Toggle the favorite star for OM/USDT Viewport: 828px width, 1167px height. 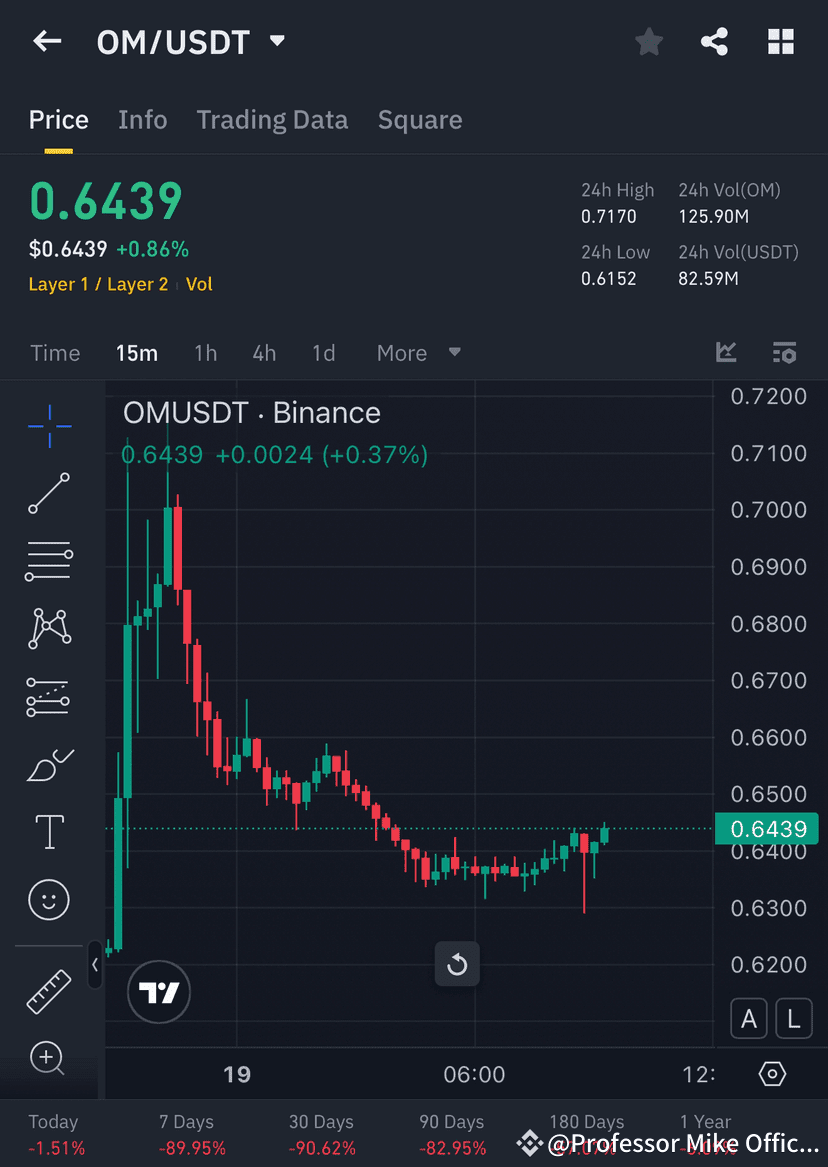[x=648, y=42]
